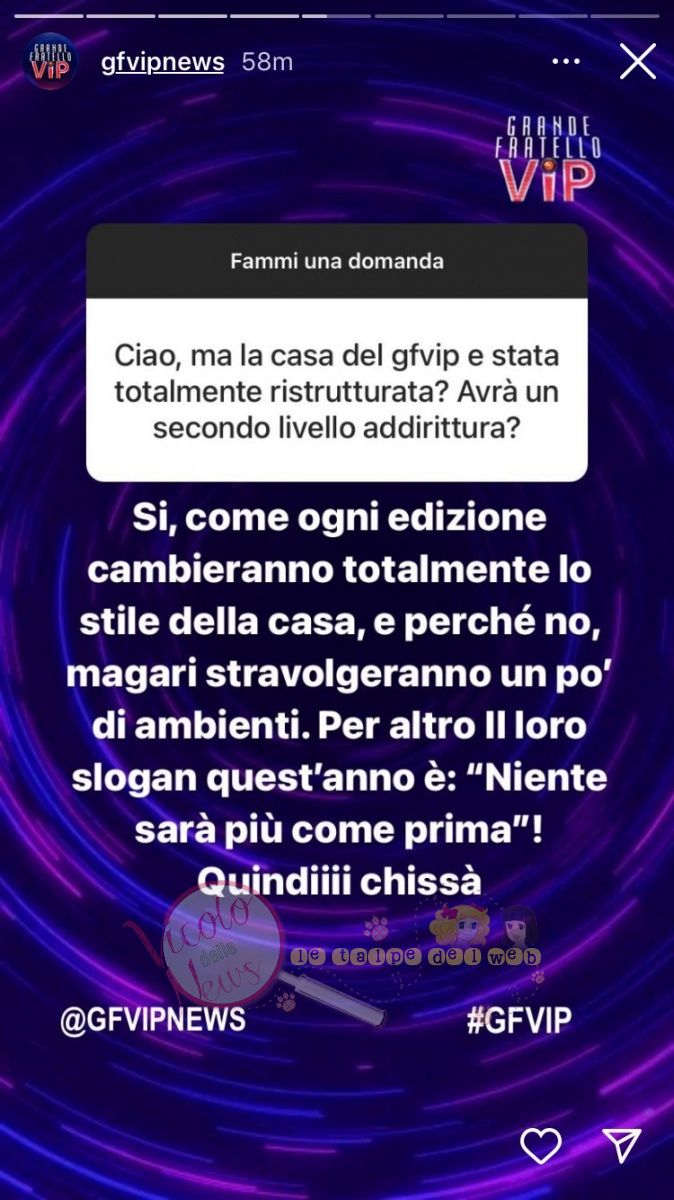Image resolution: width=674 pixels, height=1200 pixels.
Task: Tap the gfvipnews profile avatar
Action: (x=50, y=62)
